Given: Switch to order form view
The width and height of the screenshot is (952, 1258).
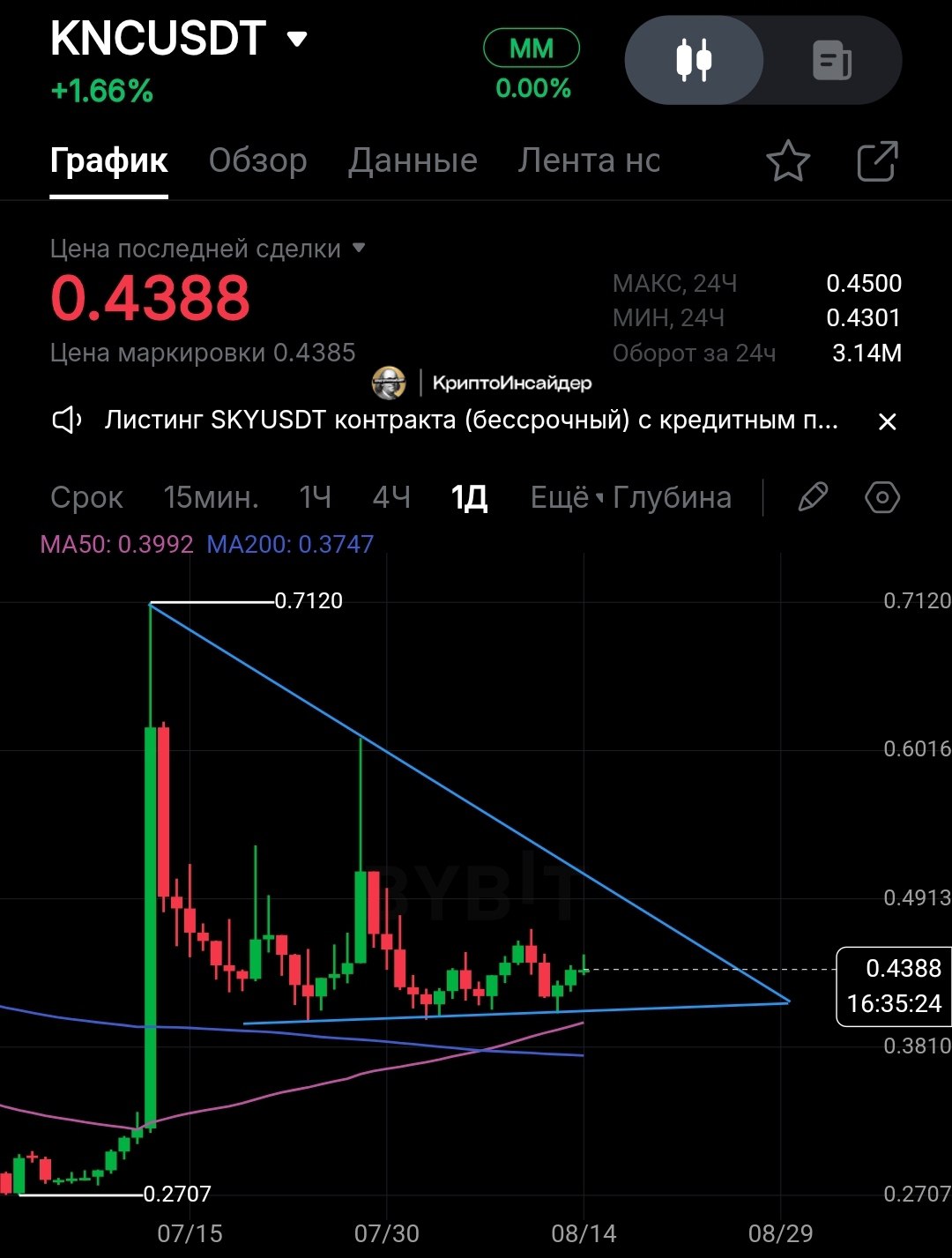Looking at the screenshot, I should click(831, 60).
